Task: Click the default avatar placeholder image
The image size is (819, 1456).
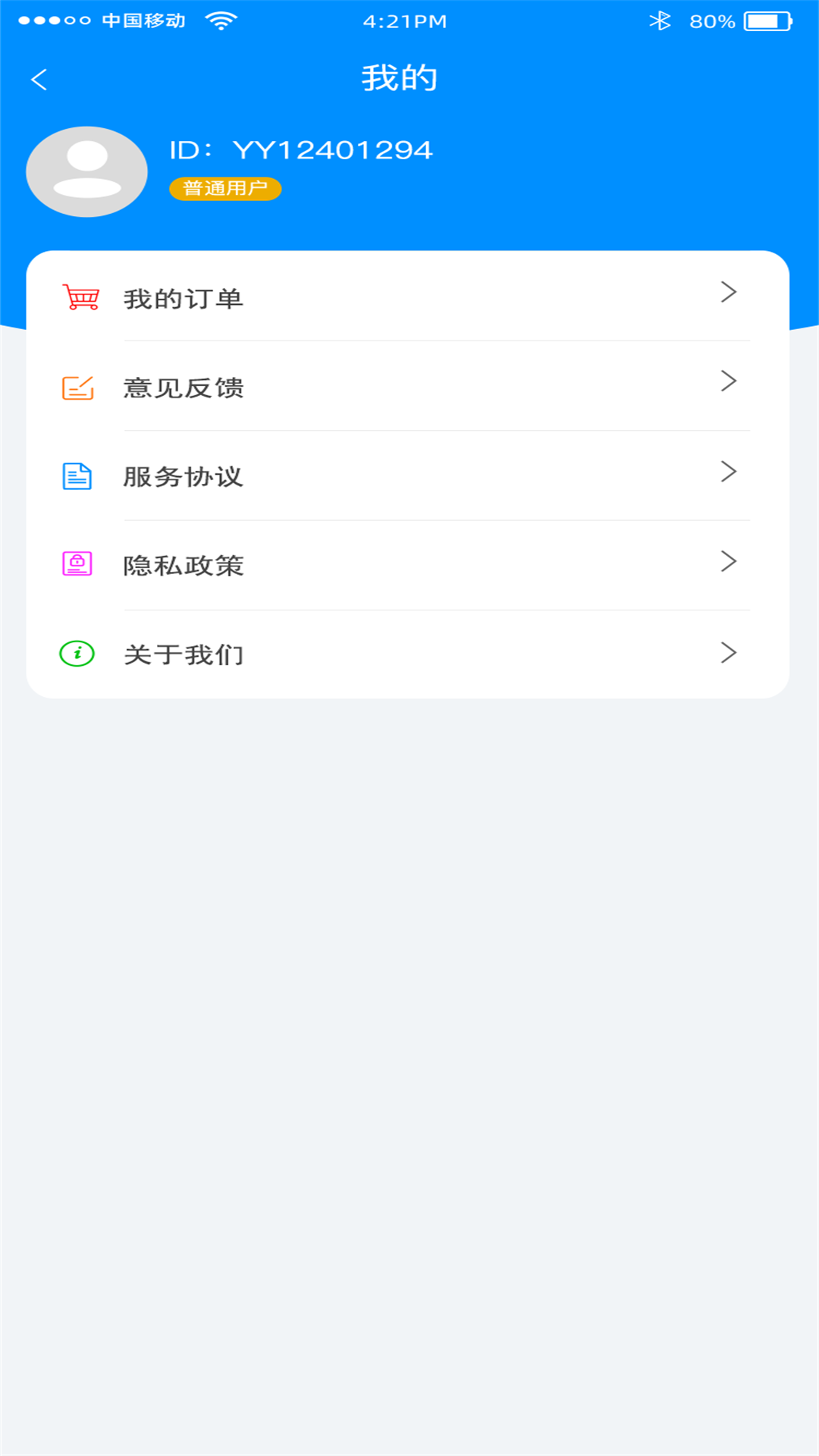Action: click(85, 171)
